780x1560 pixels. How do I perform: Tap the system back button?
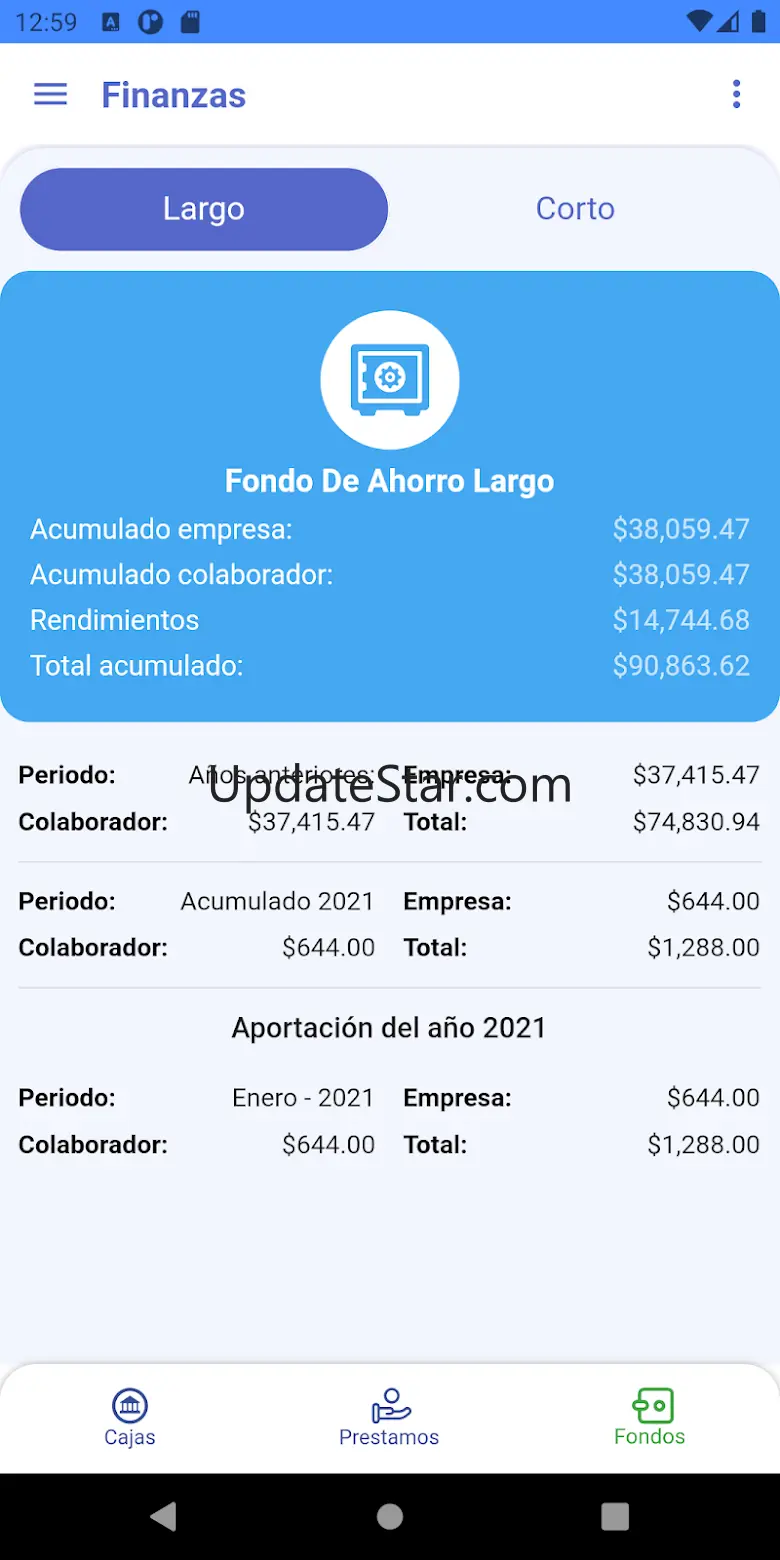click(x=163, y=1516)
